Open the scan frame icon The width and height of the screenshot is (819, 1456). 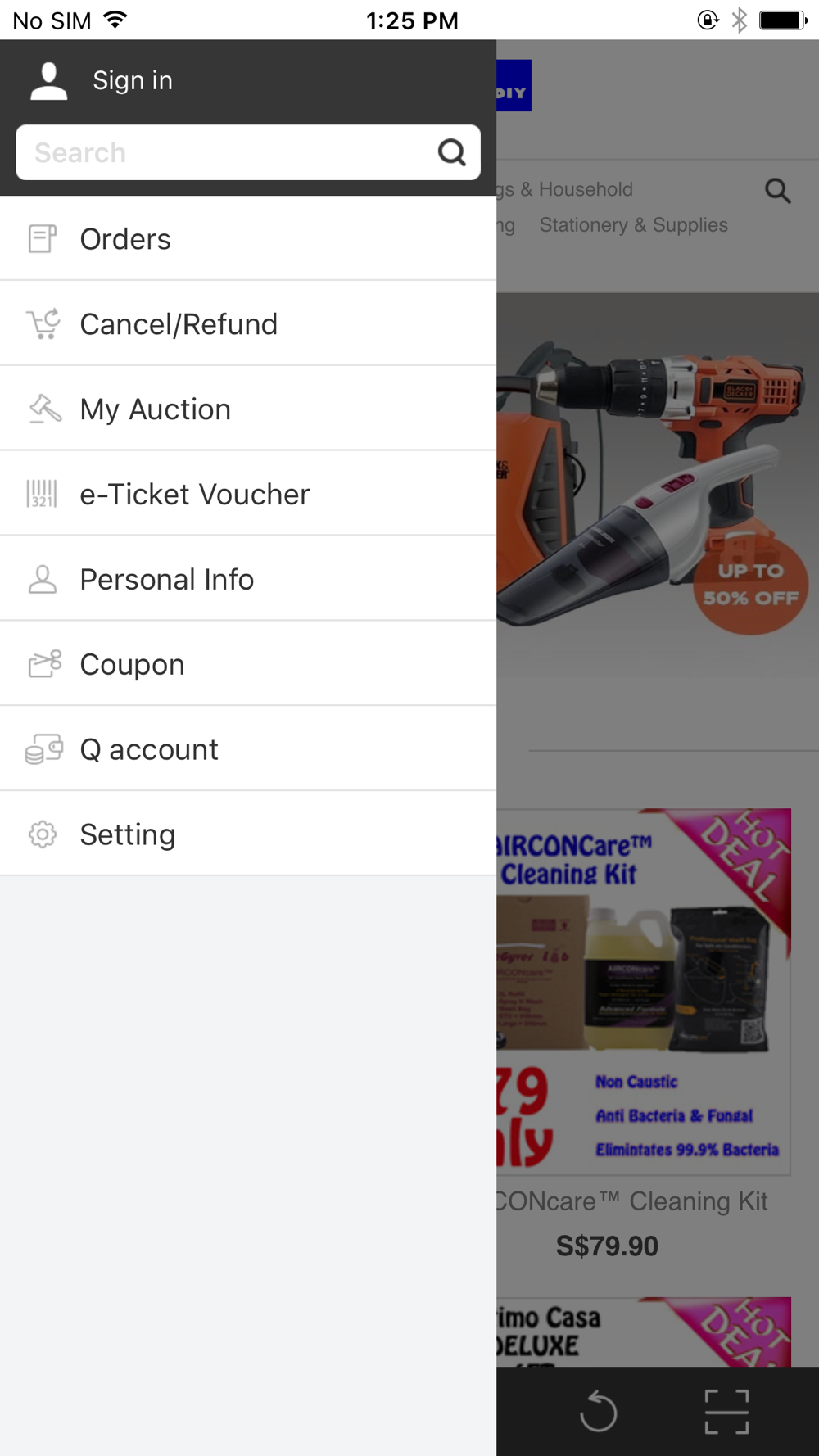coord(726,1412)
